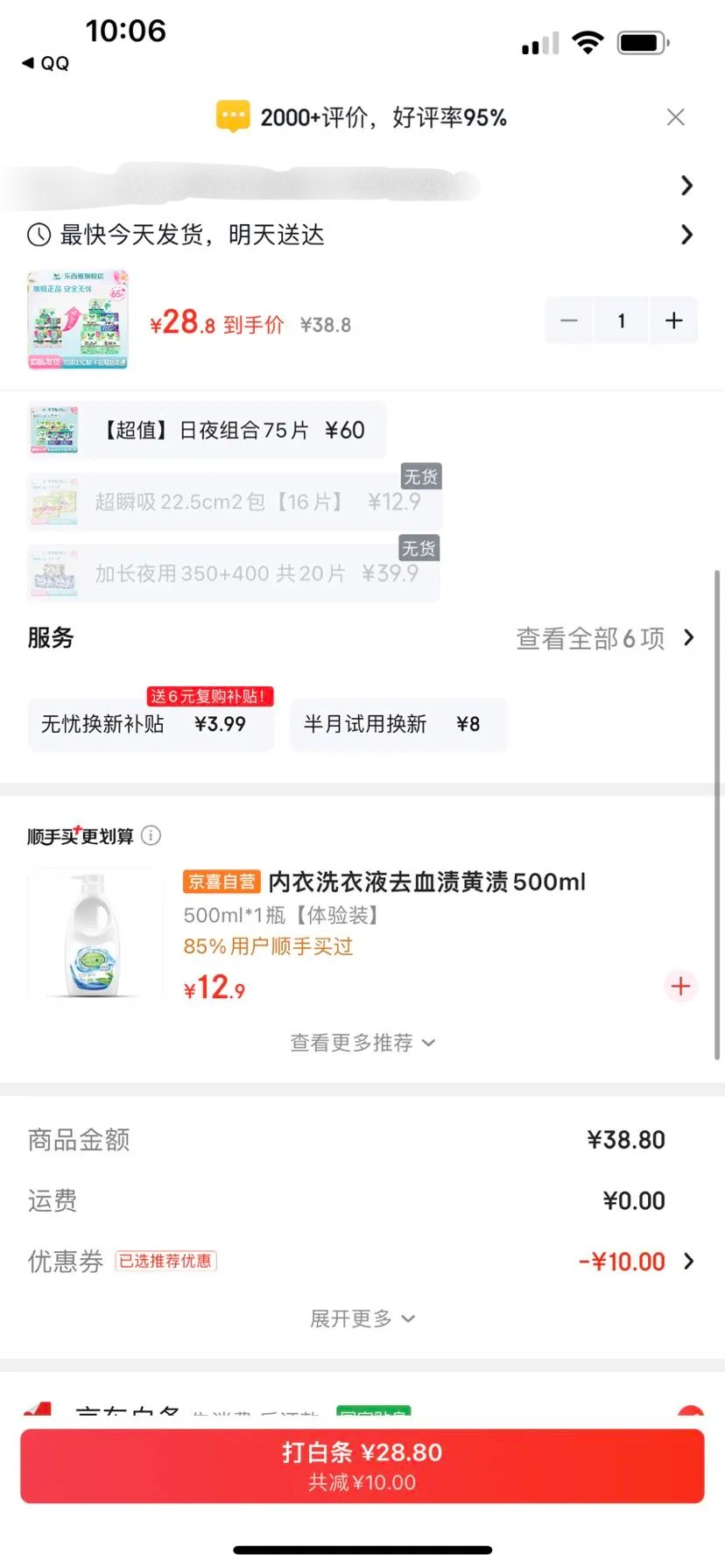Open the 内衣洗衣液 product card

point(362,934)
